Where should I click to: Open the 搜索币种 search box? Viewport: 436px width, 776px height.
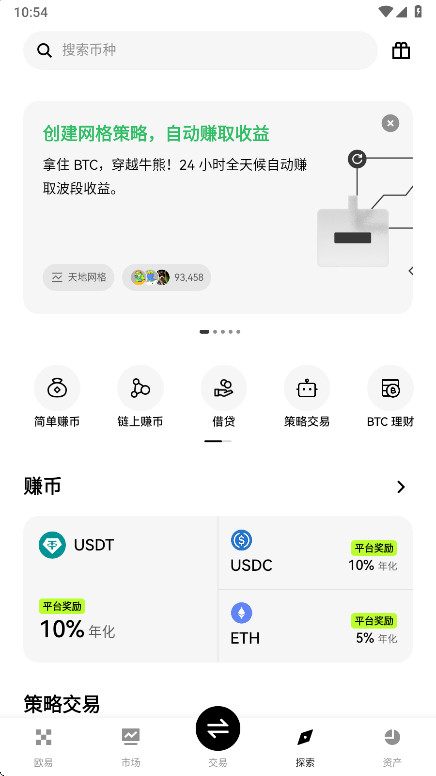click(x=200, y=50)
